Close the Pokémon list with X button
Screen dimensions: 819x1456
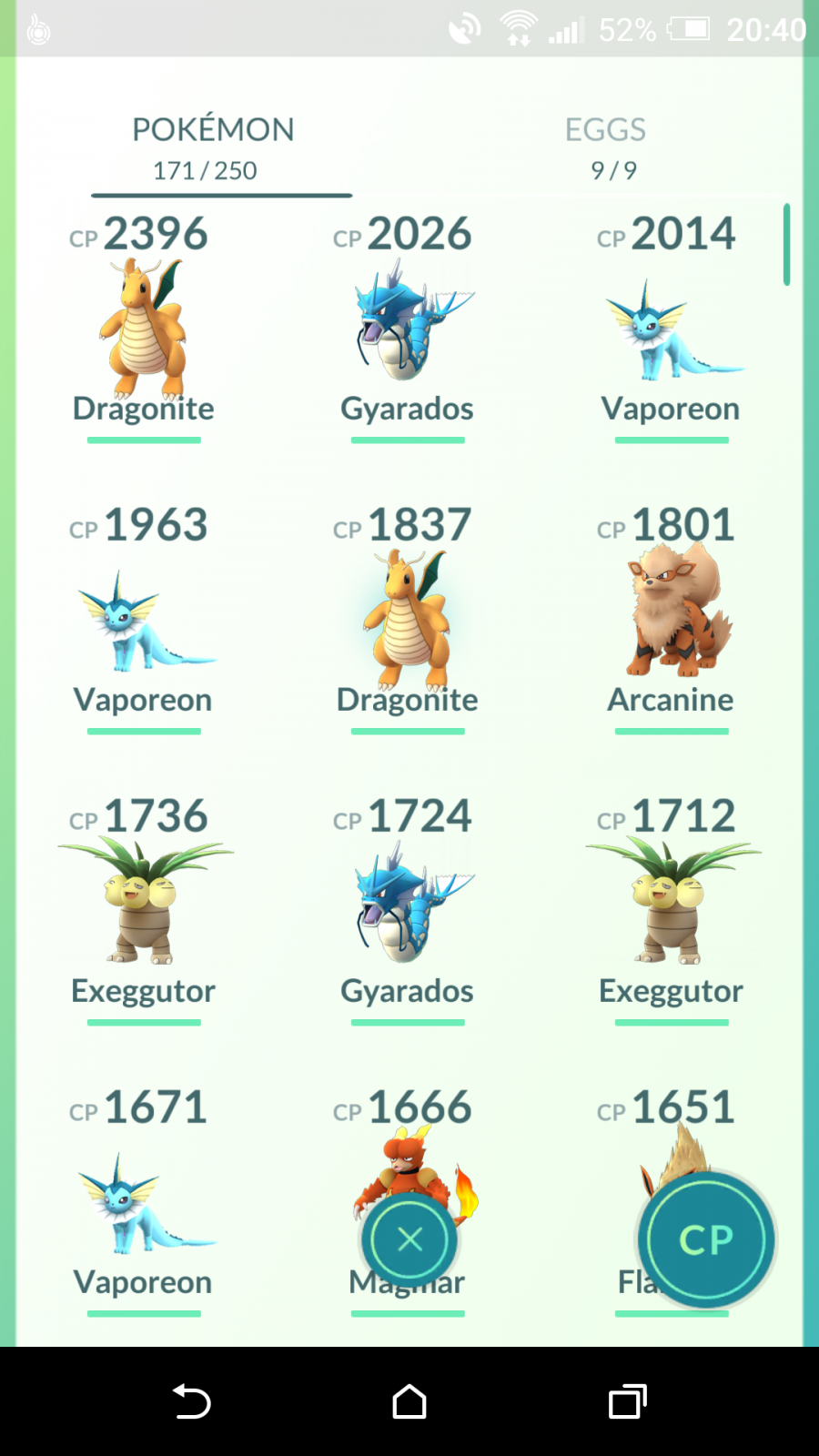[409, 1239]
